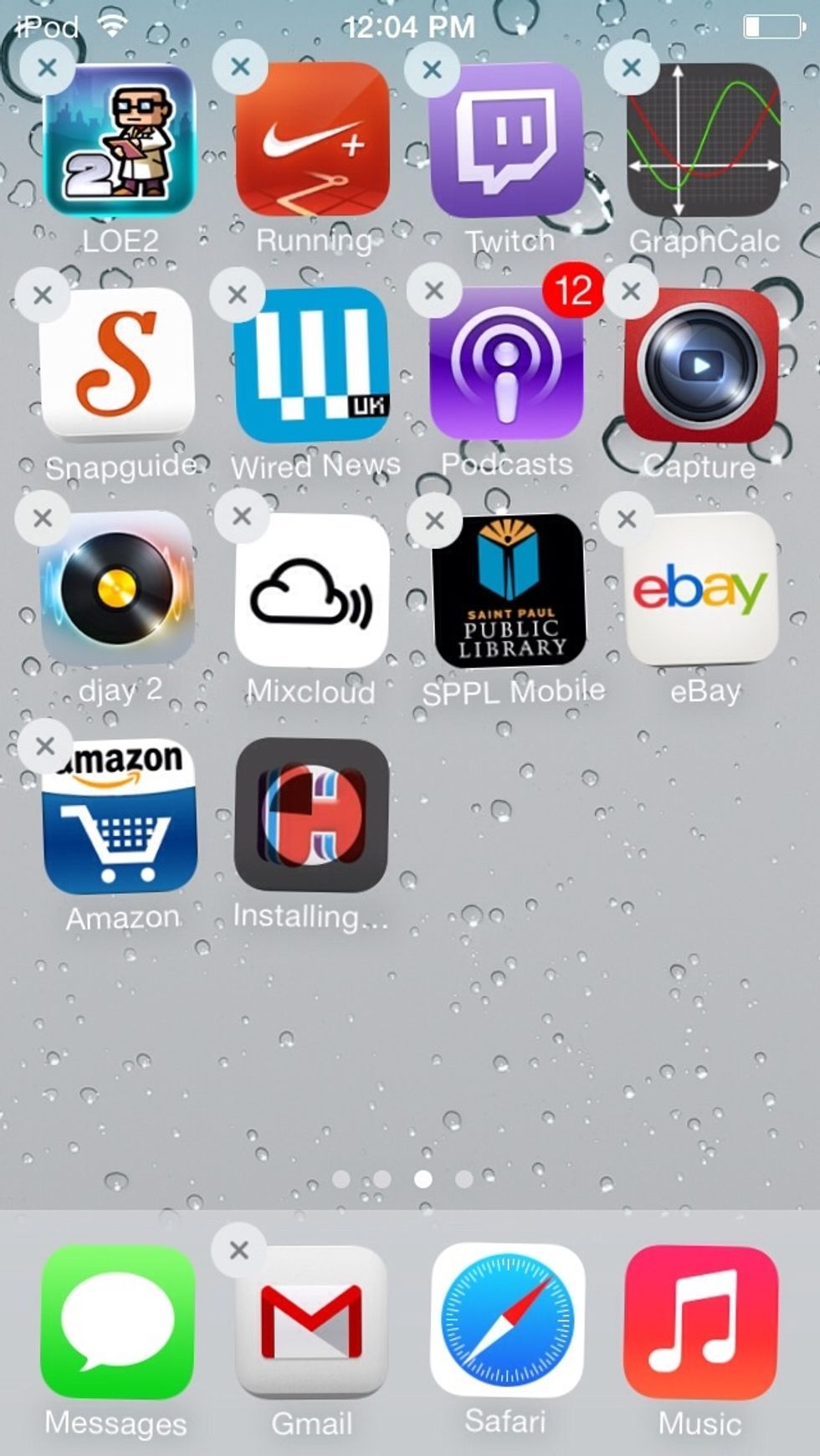This screenshot has height=1456, width=820.
Task: Open Messages in the dock
Action: pos(118,1322)
